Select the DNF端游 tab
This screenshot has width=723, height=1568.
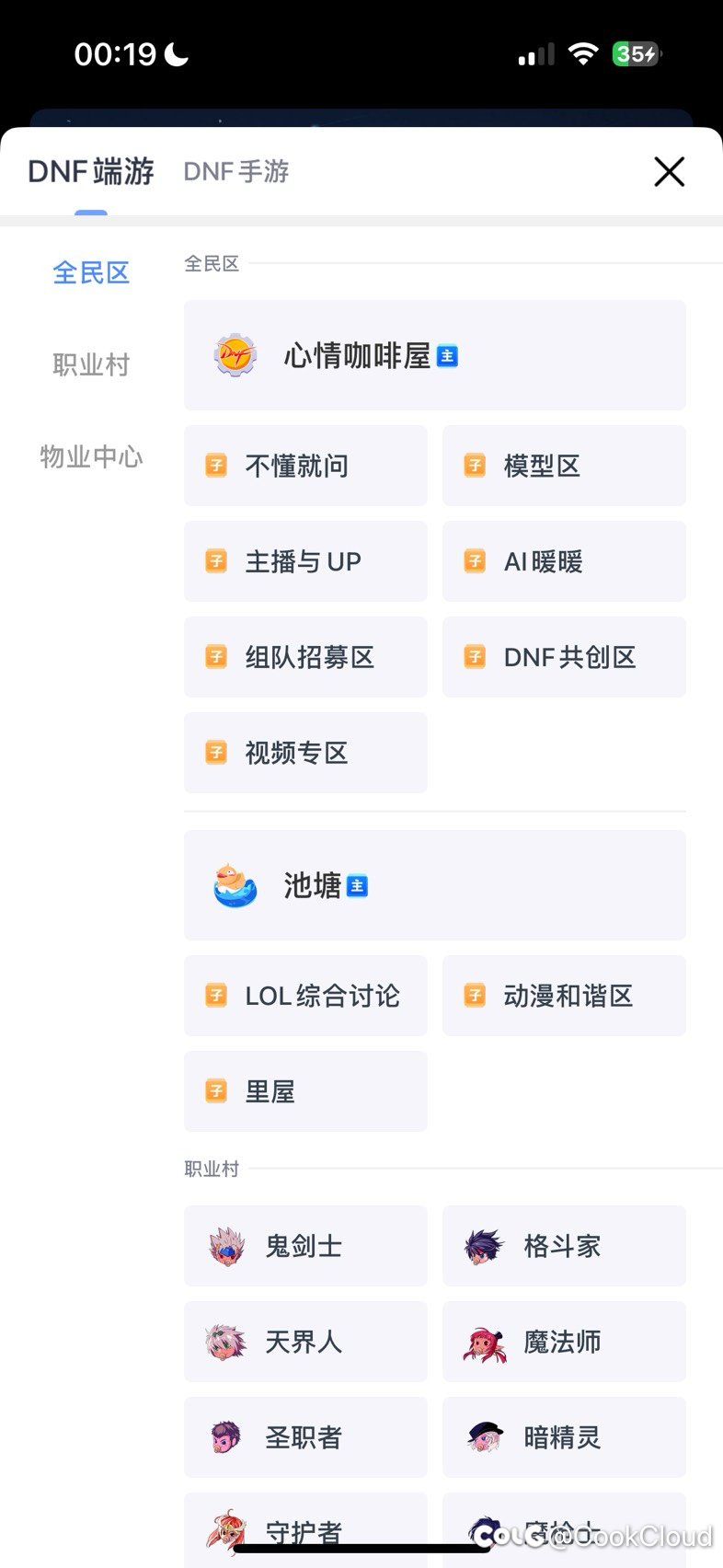pos(91,172)
